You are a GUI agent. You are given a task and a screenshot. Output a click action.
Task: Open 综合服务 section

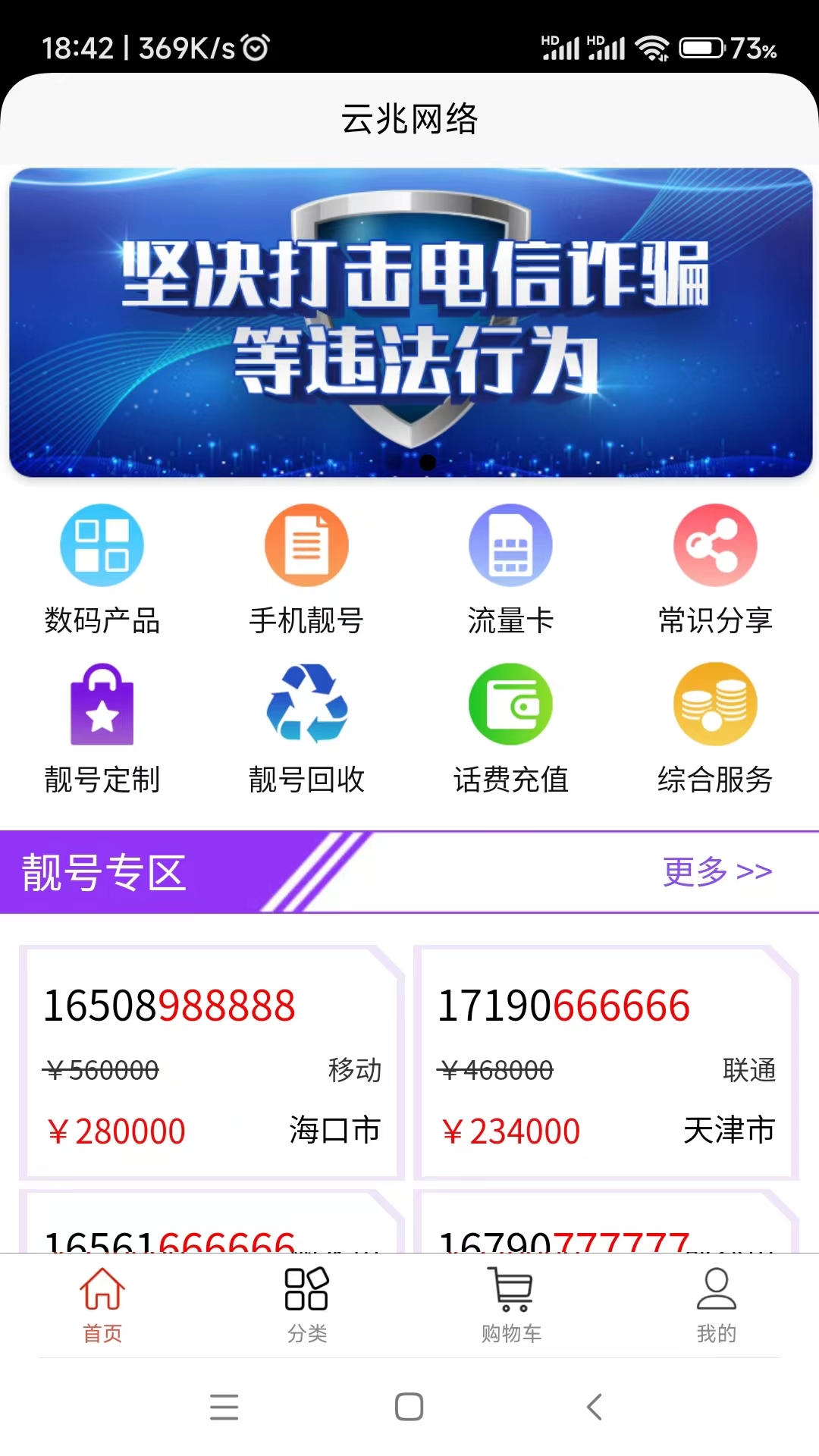[715, 728]
